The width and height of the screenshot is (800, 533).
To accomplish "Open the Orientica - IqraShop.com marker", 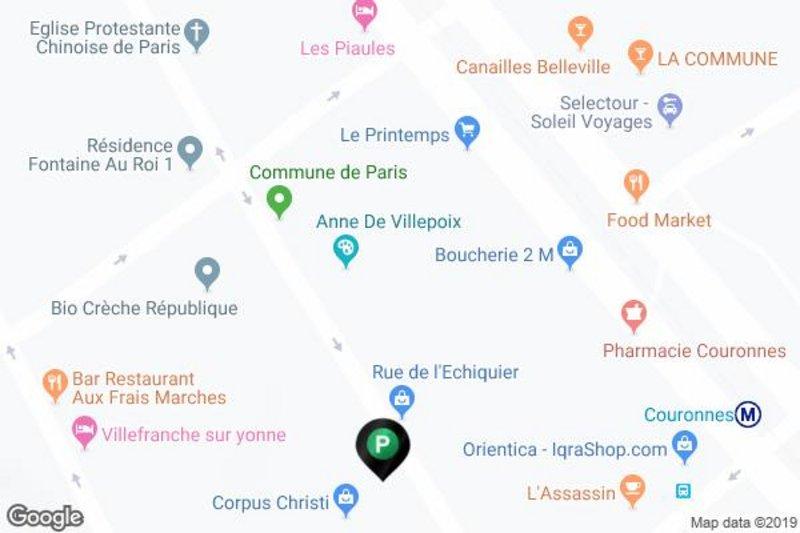I will pos(685,445).
